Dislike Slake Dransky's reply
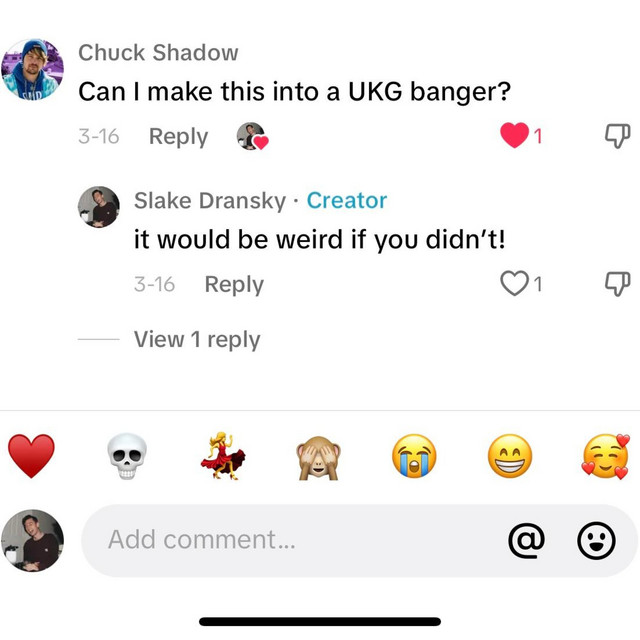Screen dimensions: 640x640 coord(617,284)
